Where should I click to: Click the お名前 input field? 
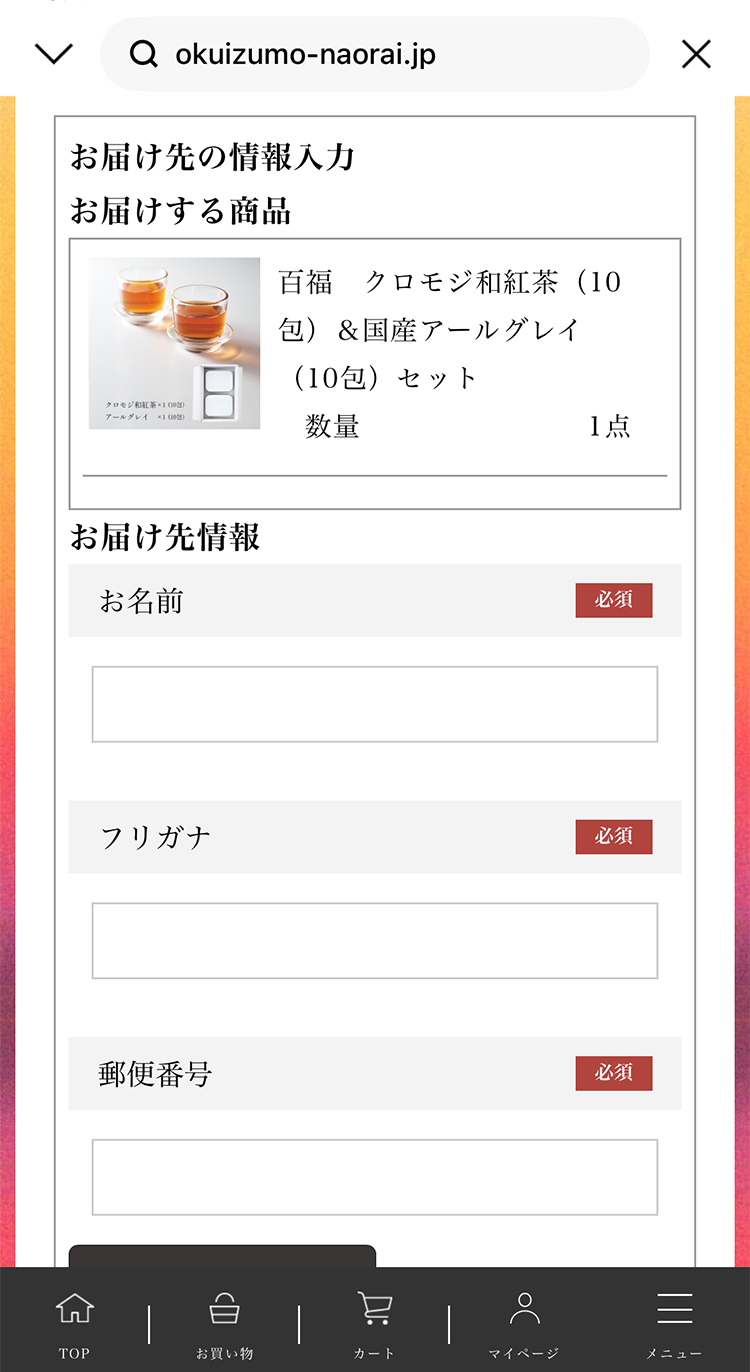point(374,704)
